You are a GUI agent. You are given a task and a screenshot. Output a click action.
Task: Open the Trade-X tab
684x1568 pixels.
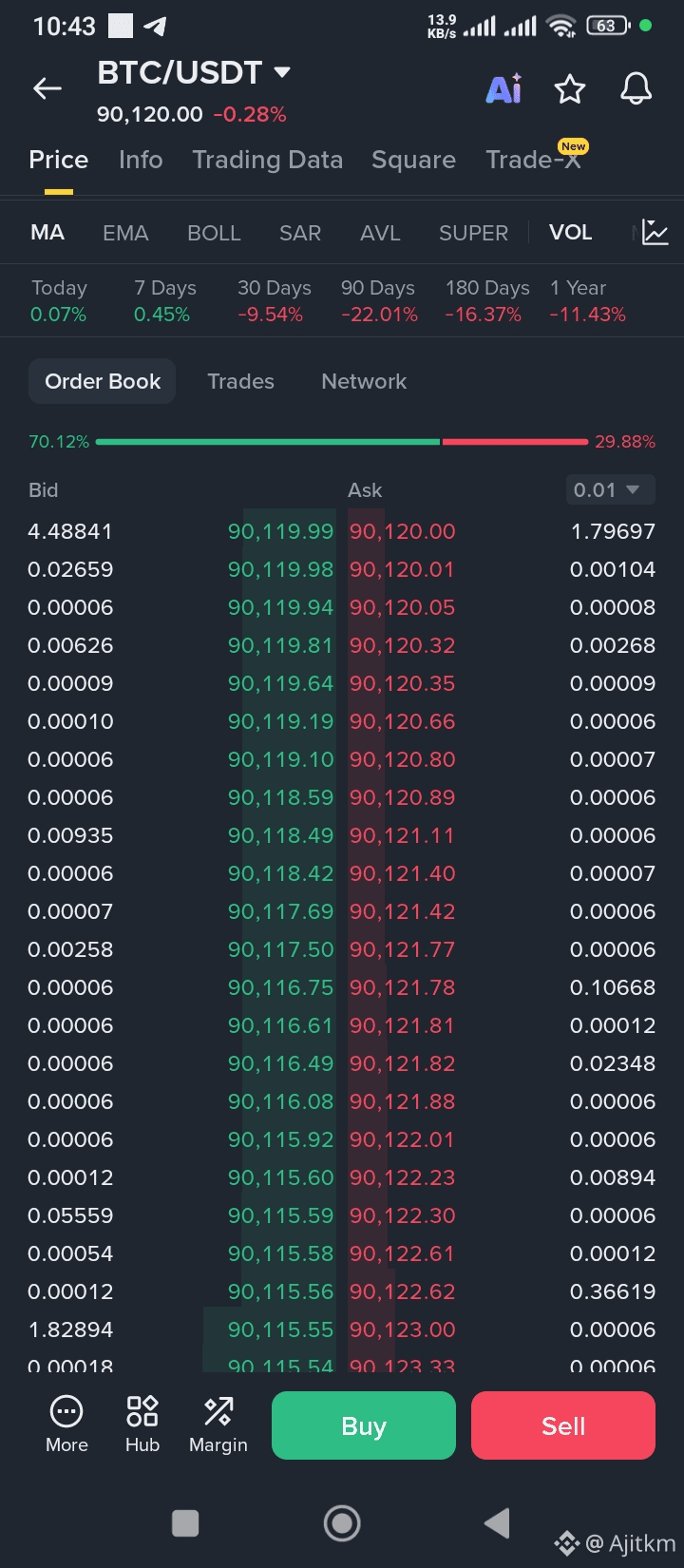point(533,160)
